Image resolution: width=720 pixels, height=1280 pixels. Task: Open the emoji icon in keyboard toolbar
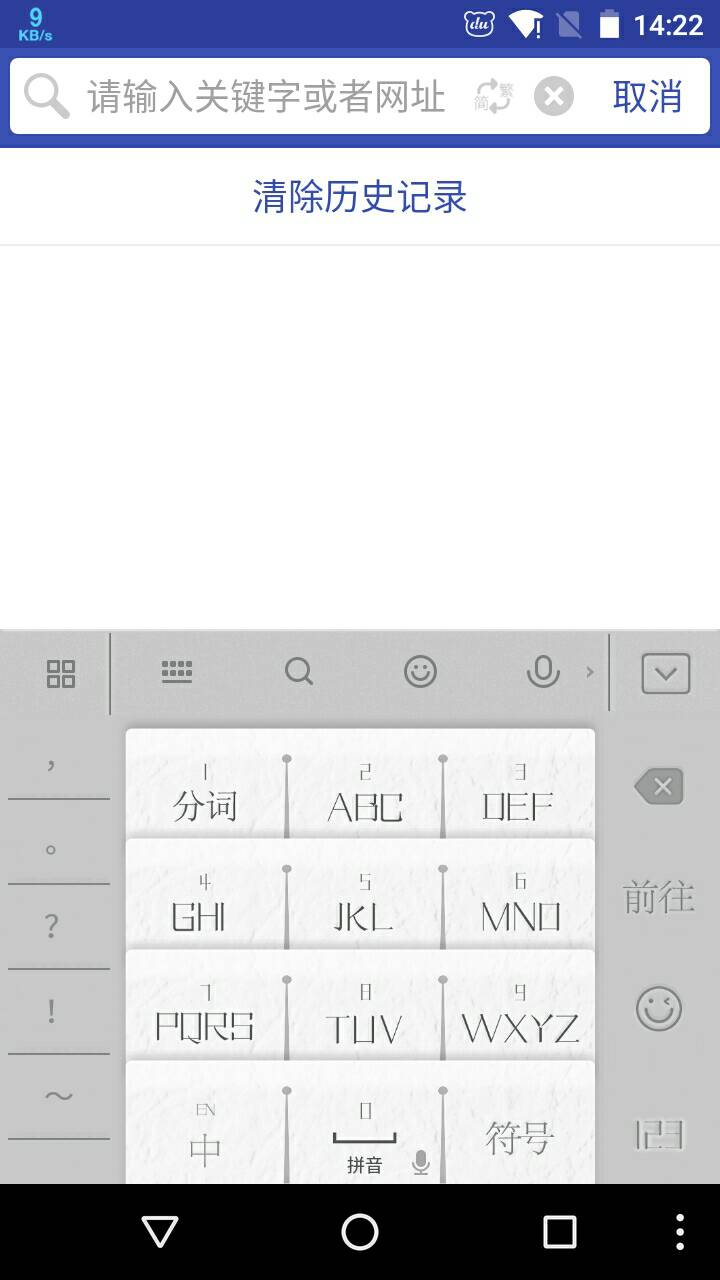[x=420, y=673]
